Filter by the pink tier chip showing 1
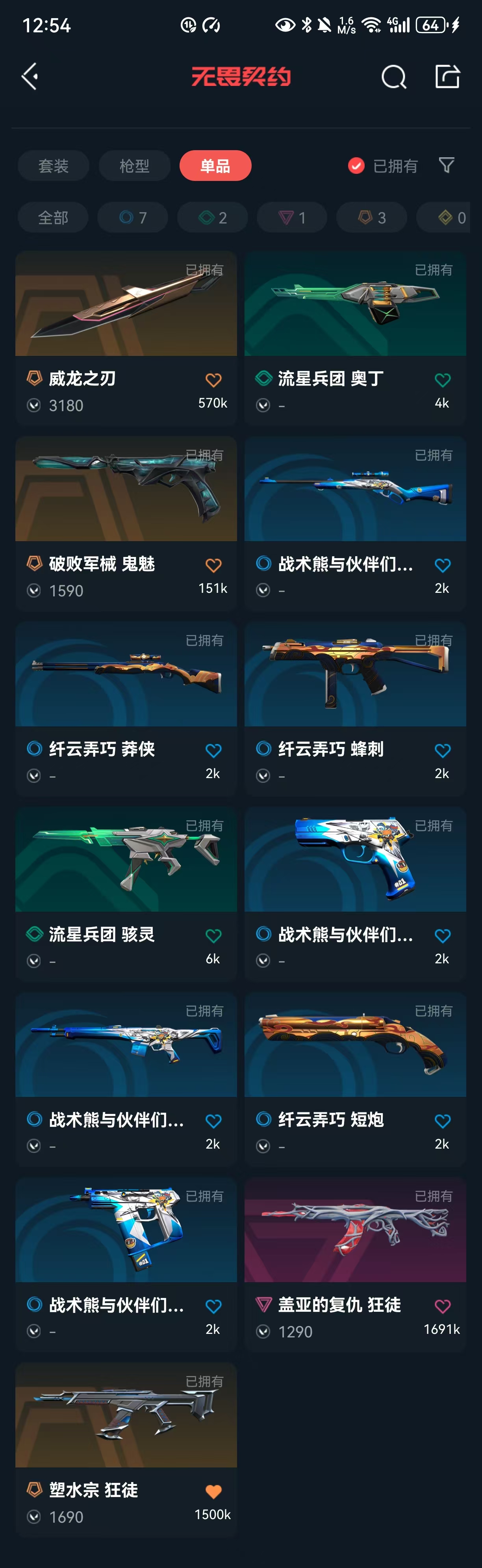The width and height of the screenshot is (482, 1568). 292,217
